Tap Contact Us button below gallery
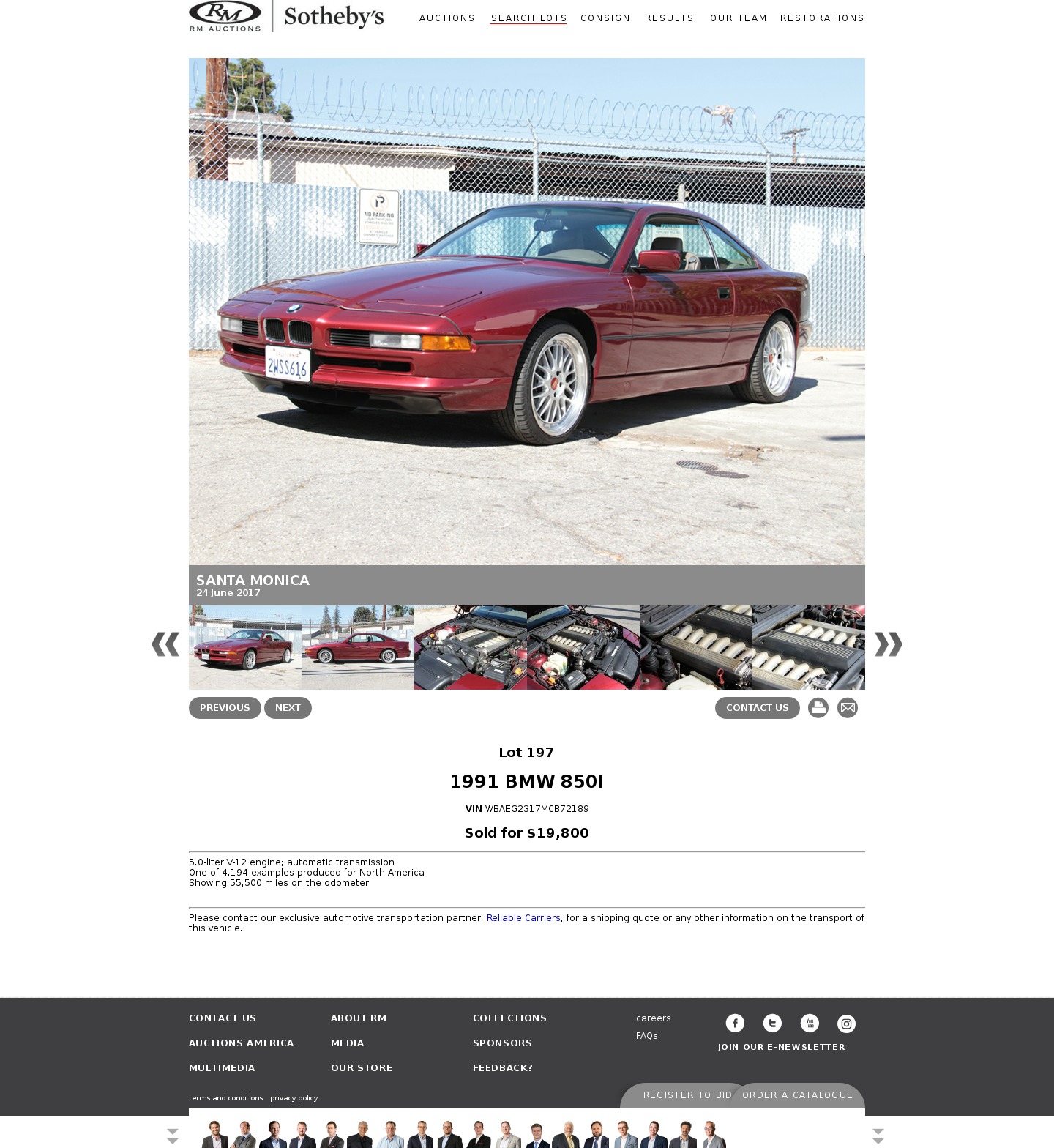Screen dimensions: 1054x1148 [757, 708]
